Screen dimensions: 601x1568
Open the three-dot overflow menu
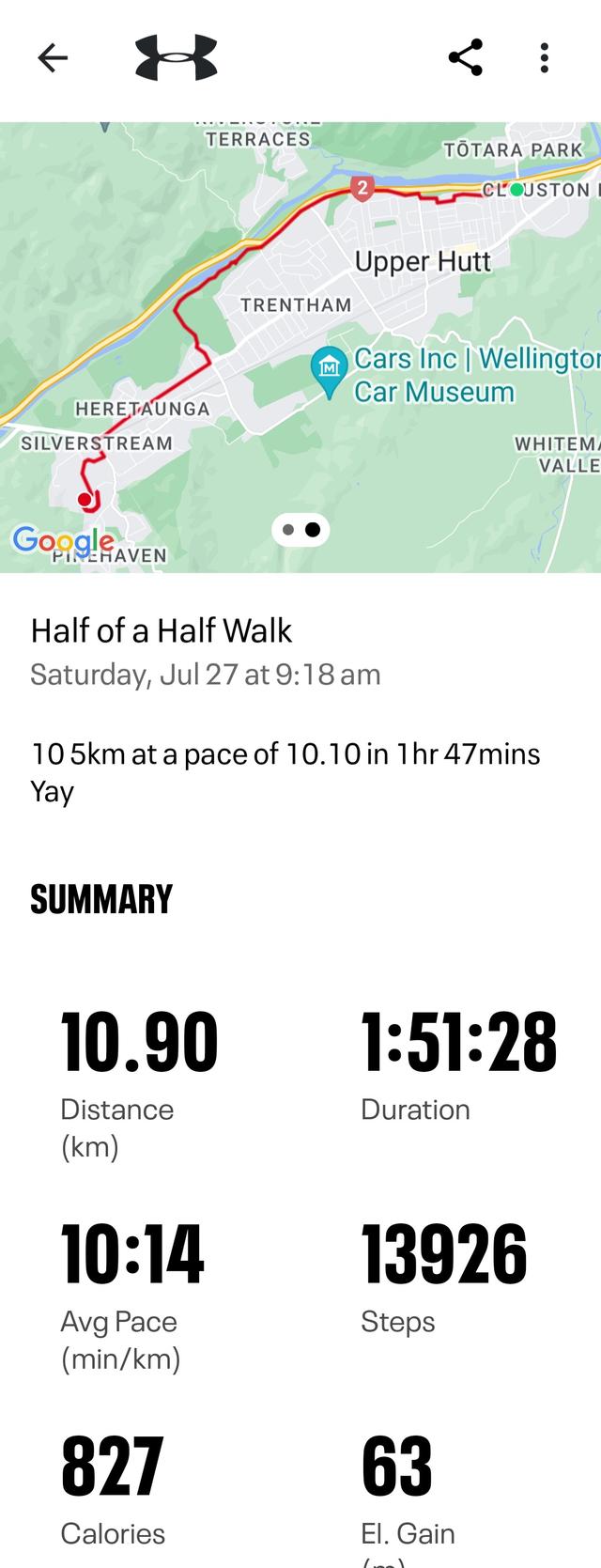544,58
